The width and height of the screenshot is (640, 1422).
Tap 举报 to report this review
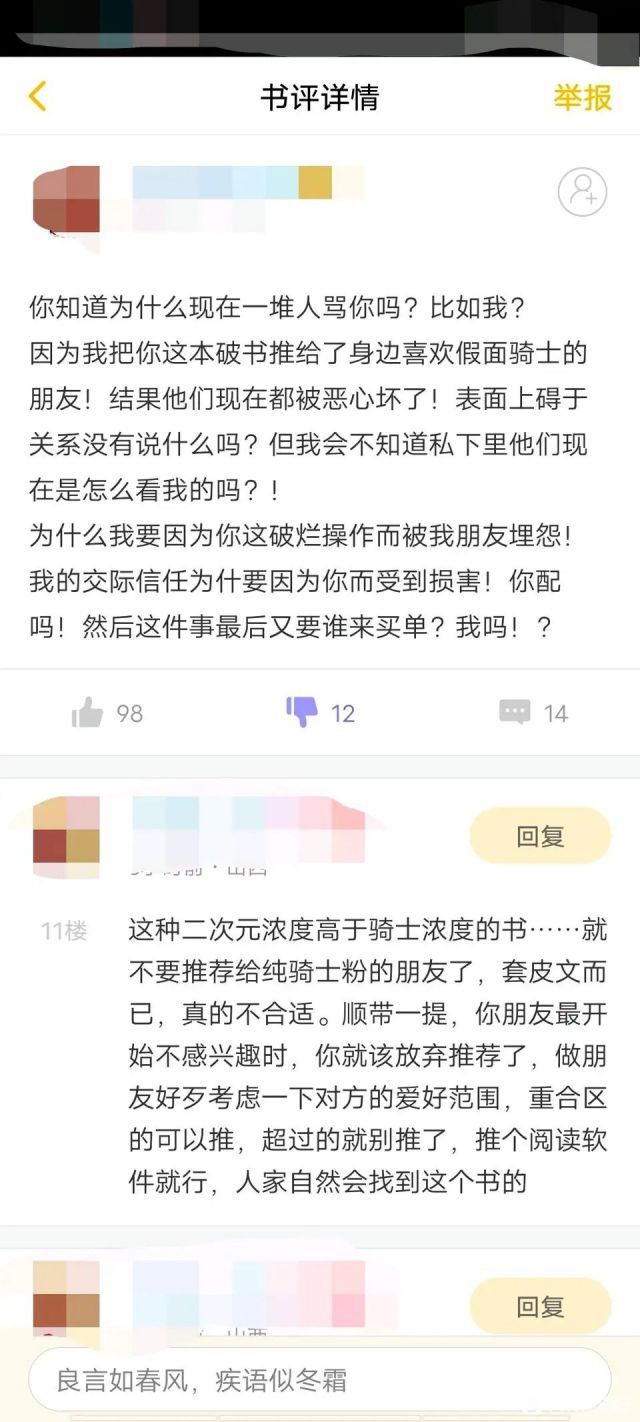pos(582,97)
